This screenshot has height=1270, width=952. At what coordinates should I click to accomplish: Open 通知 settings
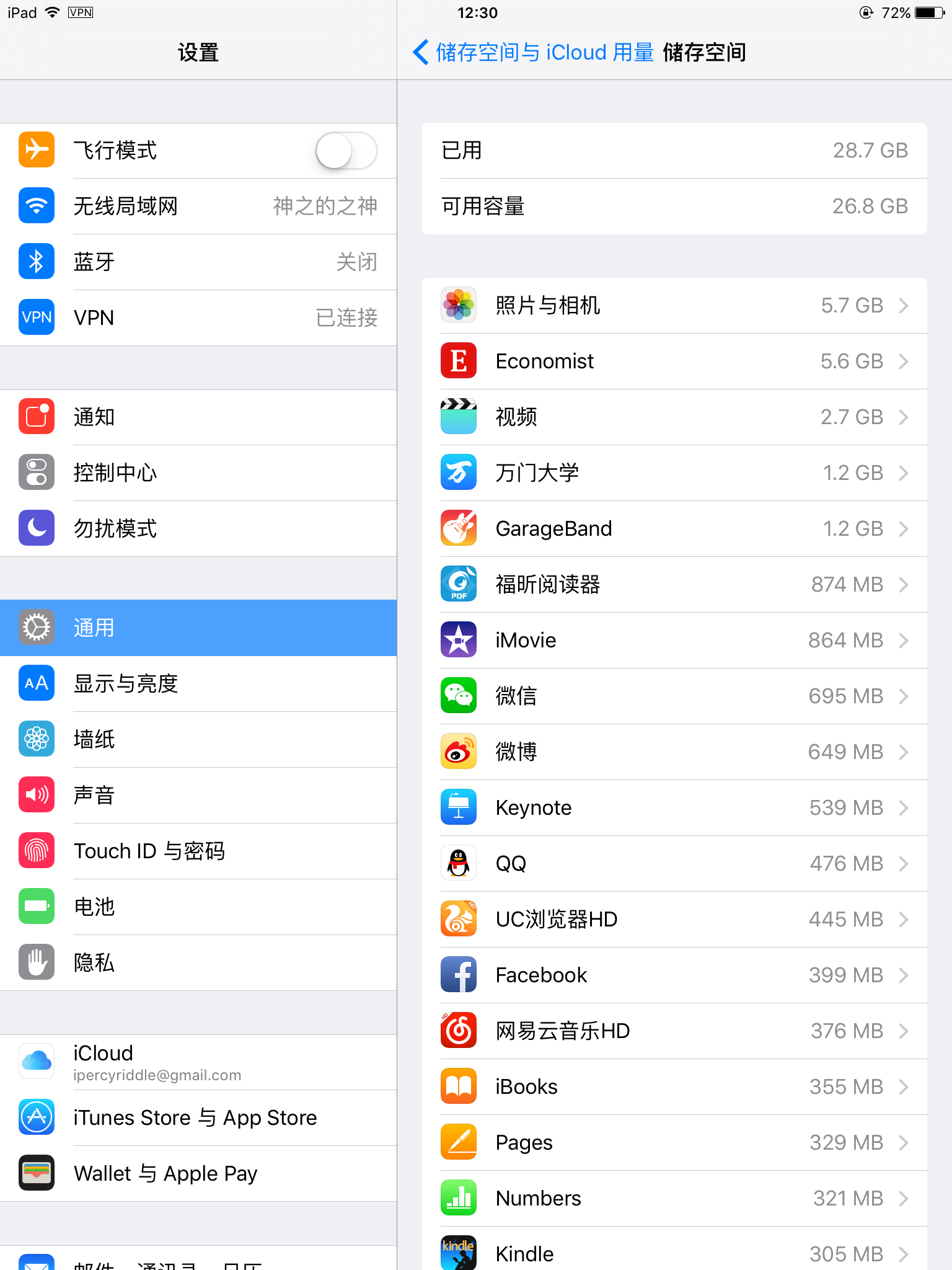tap(198, 417)
